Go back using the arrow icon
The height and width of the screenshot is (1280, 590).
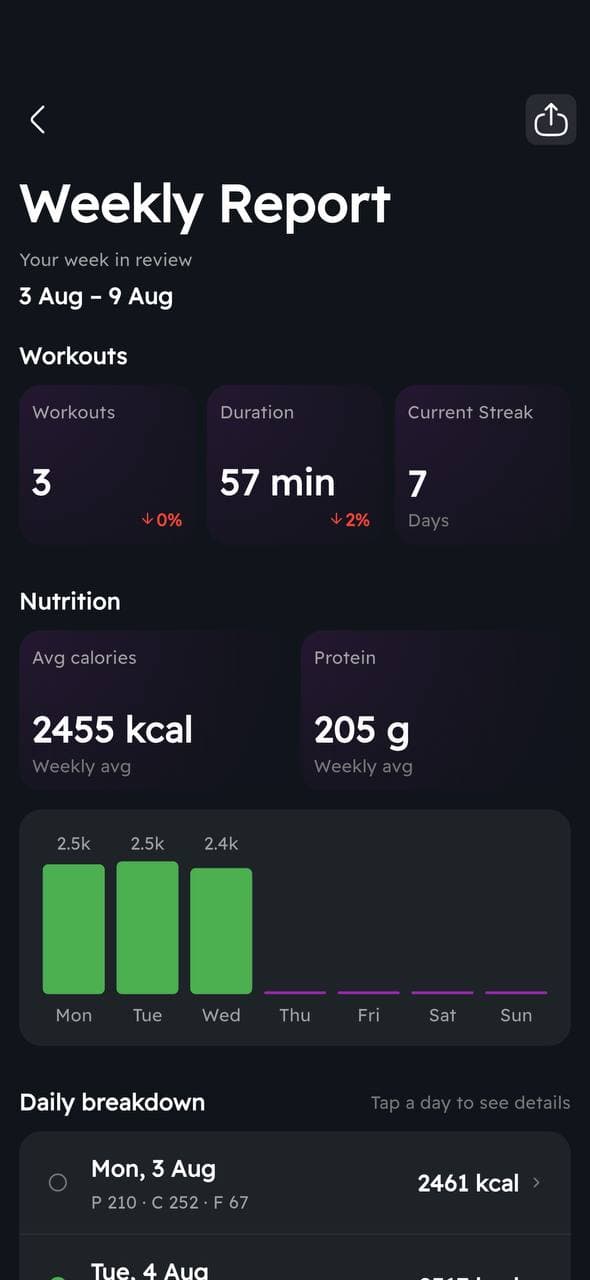[38, 120]
